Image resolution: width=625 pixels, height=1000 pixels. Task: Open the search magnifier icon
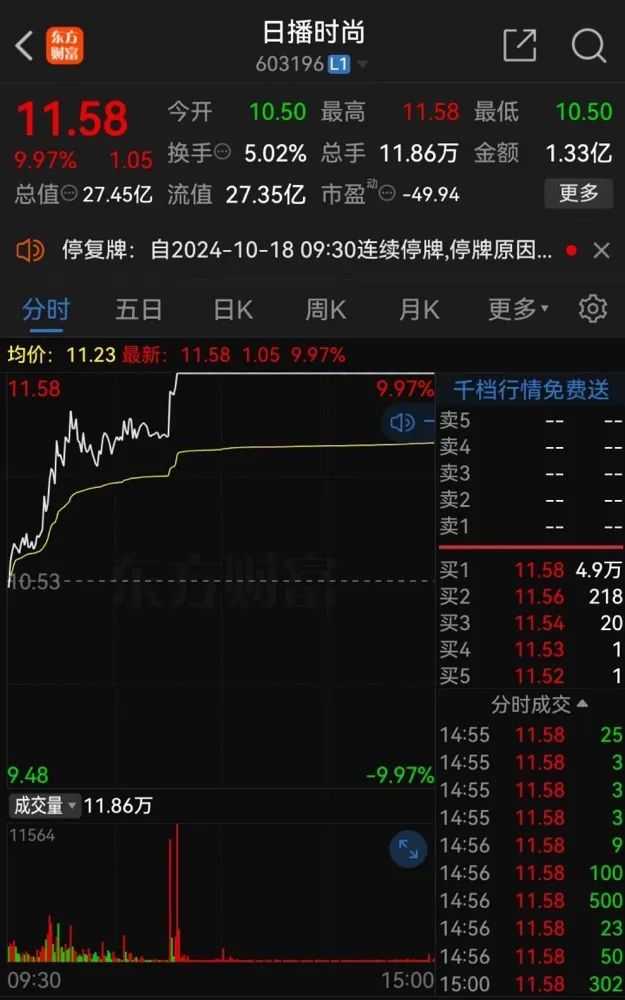coord(588,45)
